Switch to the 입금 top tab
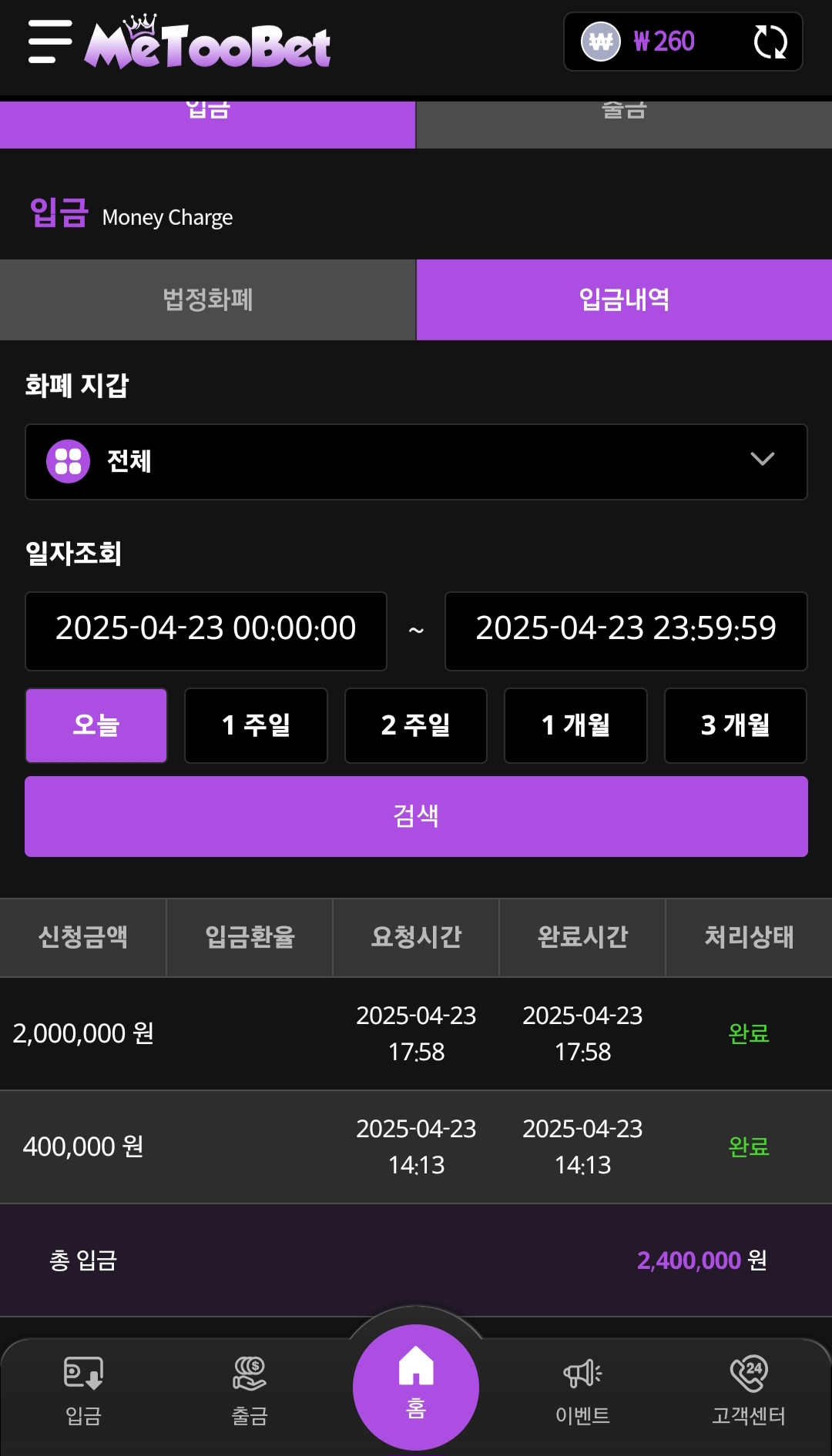The width and height of the screenshot is (832, 1456). point(207,123)
